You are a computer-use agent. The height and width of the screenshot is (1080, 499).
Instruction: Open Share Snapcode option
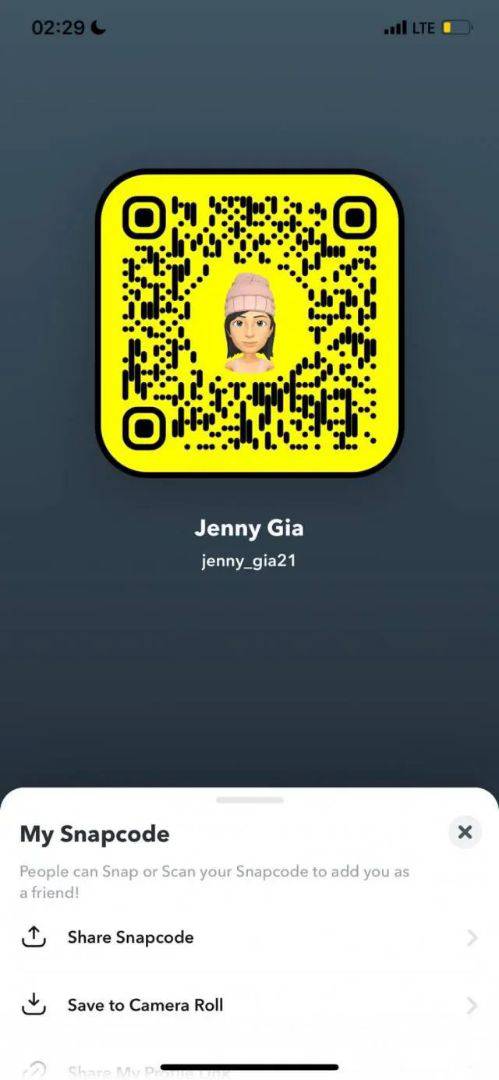pyautogui.click(x=250, y=937)
